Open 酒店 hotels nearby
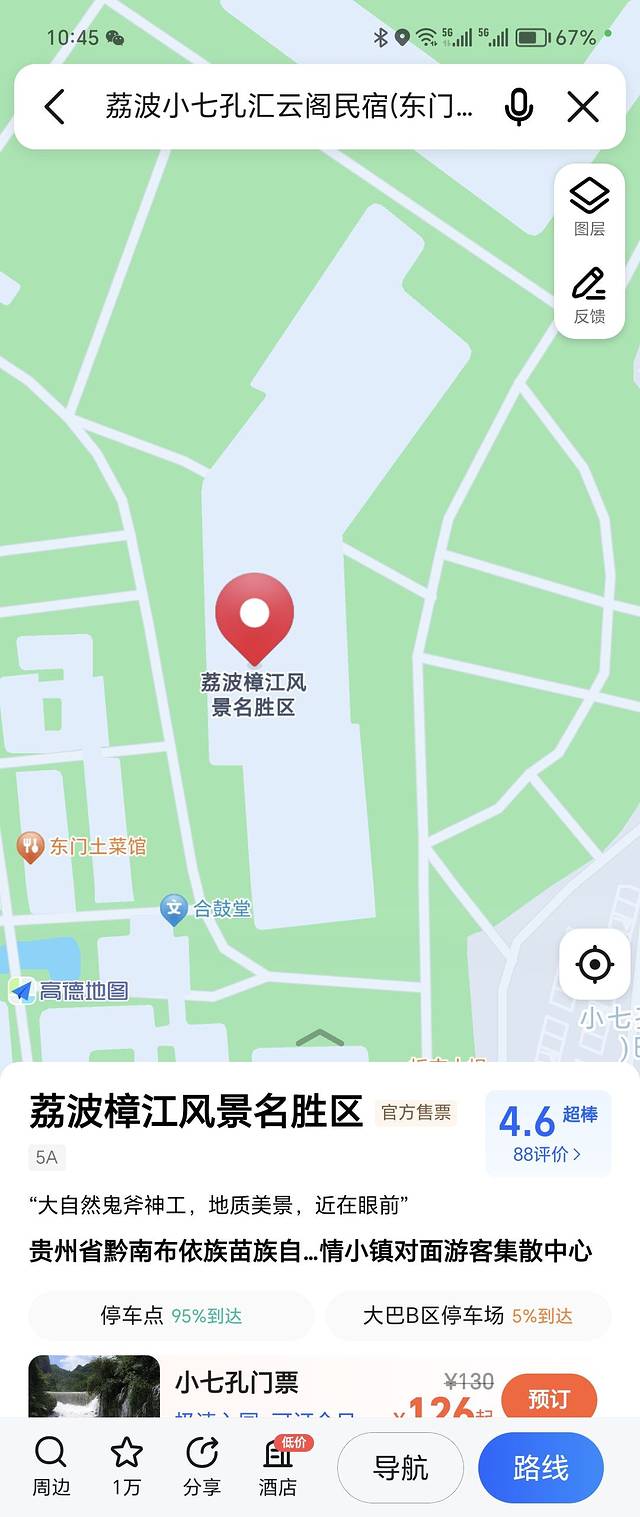 278,1466
